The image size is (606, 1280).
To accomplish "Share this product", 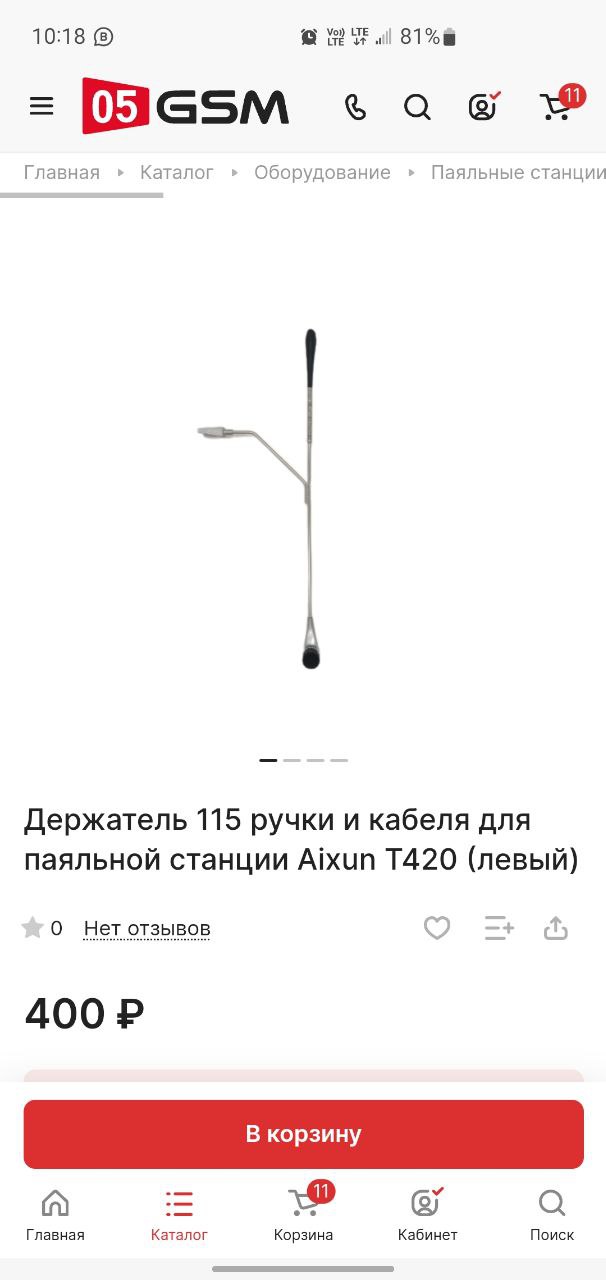I will tap(556, 928).
